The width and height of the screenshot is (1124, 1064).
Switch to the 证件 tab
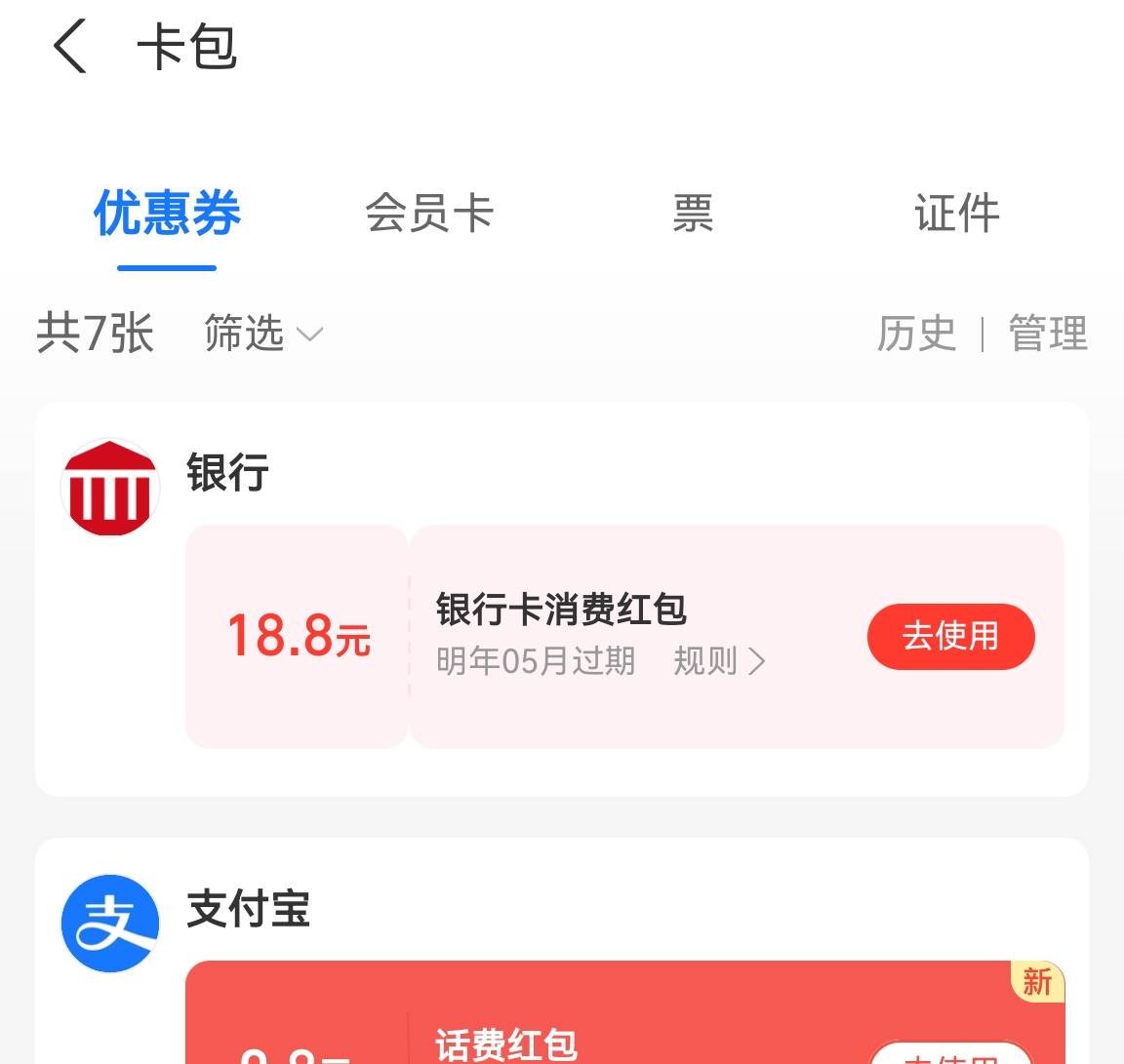click(957, 213)
